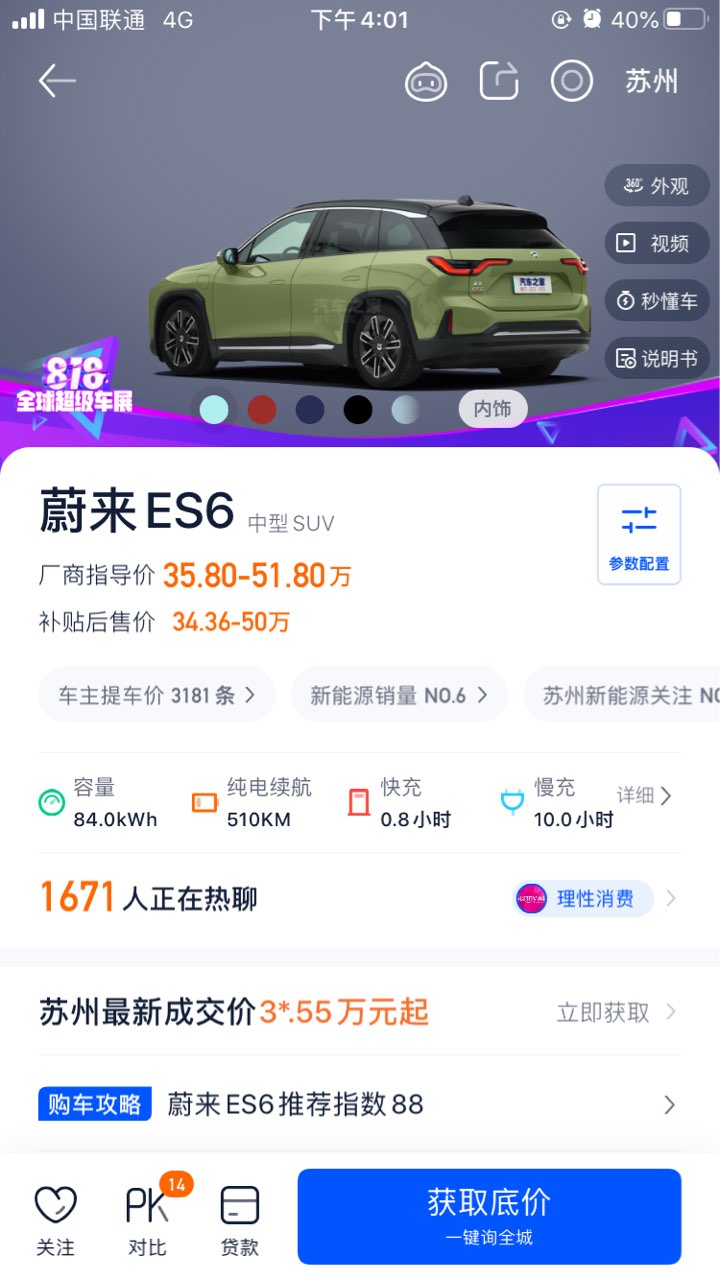Open the 说明书 manual
The height and width of the screenshot is (1280, 720).
(657, 358)
